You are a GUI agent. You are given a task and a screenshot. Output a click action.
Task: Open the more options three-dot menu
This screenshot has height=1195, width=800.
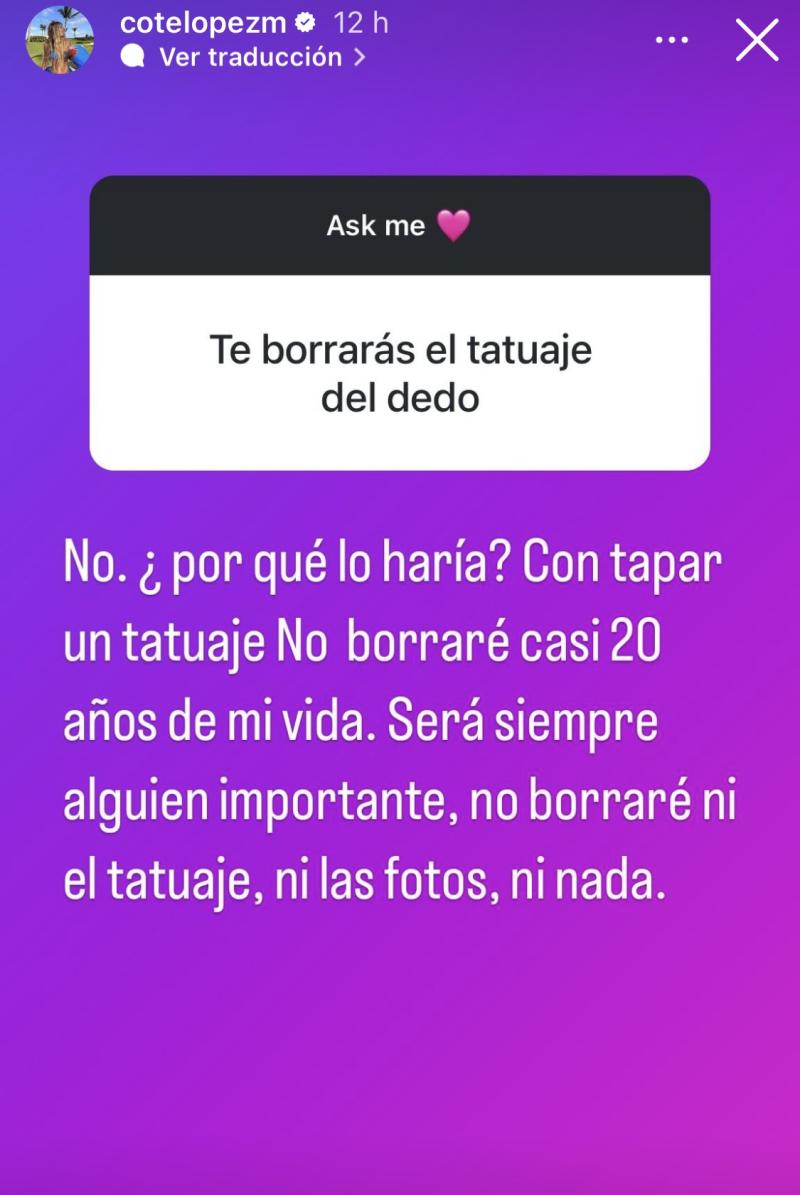point(672,38)
